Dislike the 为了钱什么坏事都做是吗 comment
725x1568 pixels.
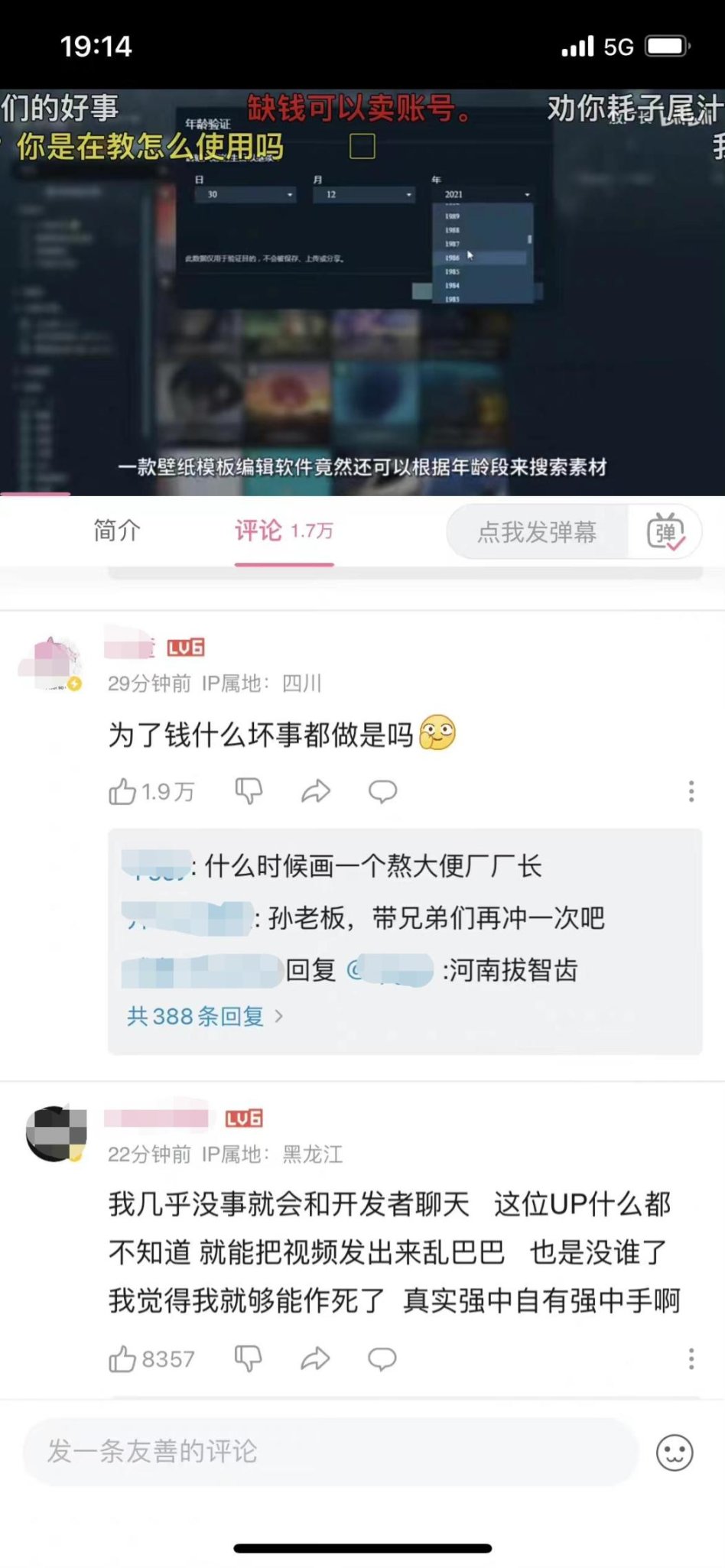(249, 791)
